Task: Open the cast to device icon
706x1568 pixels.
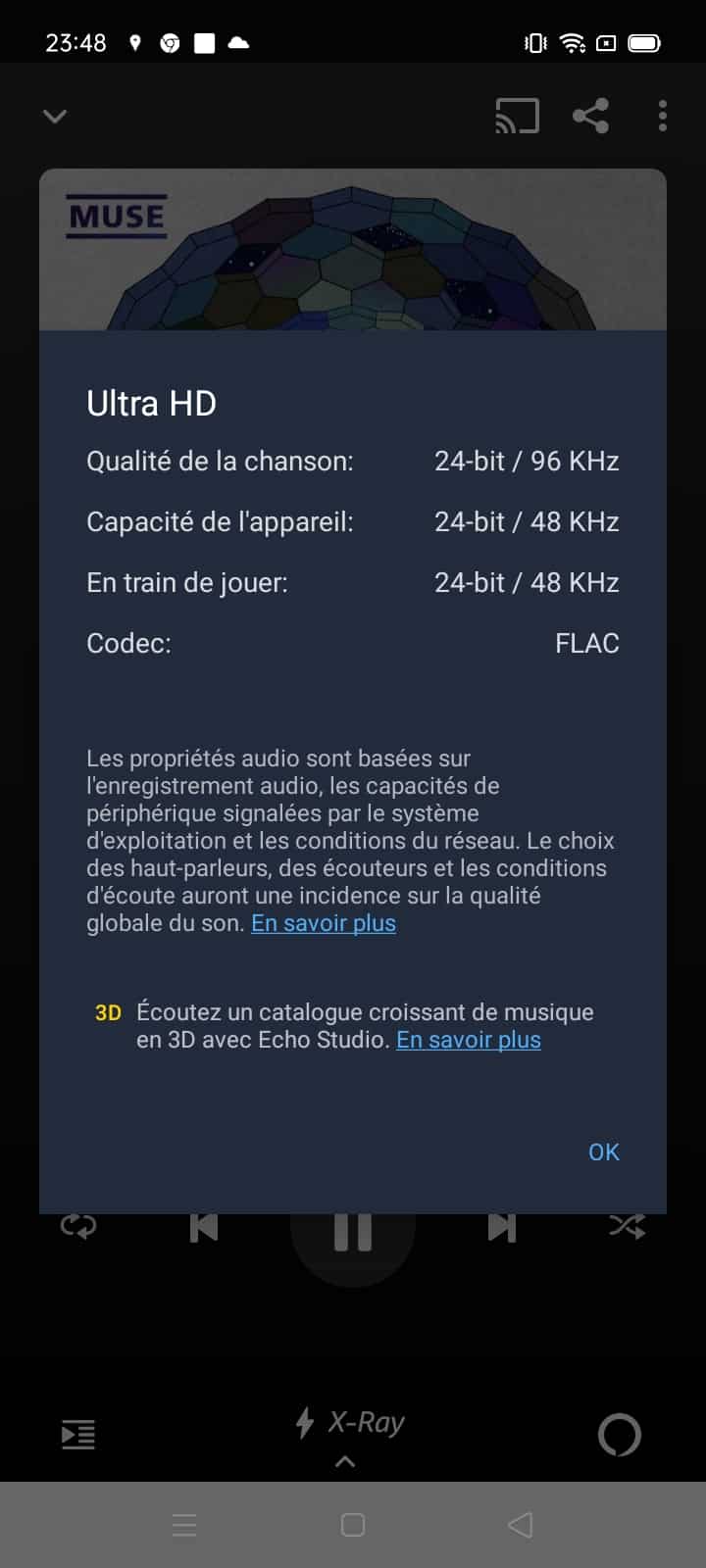Action: [517, 117]
